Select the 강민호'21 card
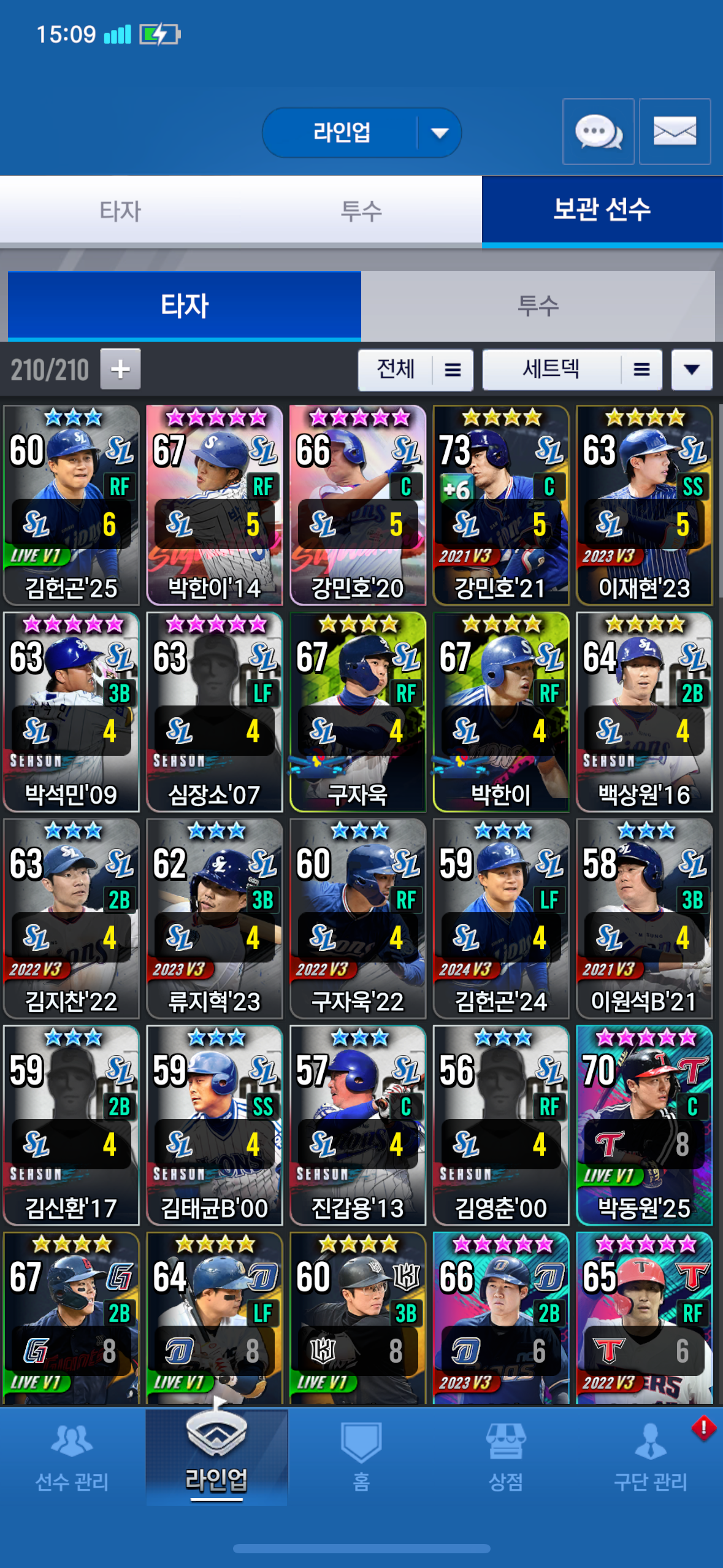 pyautogui.click(x=501, y=505)
